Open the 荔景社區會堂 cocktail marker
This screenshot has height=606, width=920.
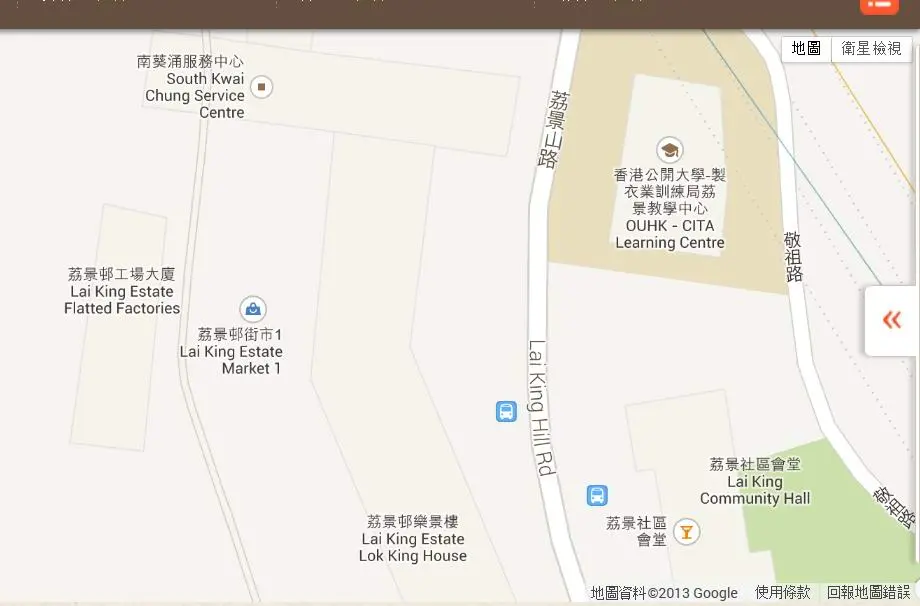(686, 531)
